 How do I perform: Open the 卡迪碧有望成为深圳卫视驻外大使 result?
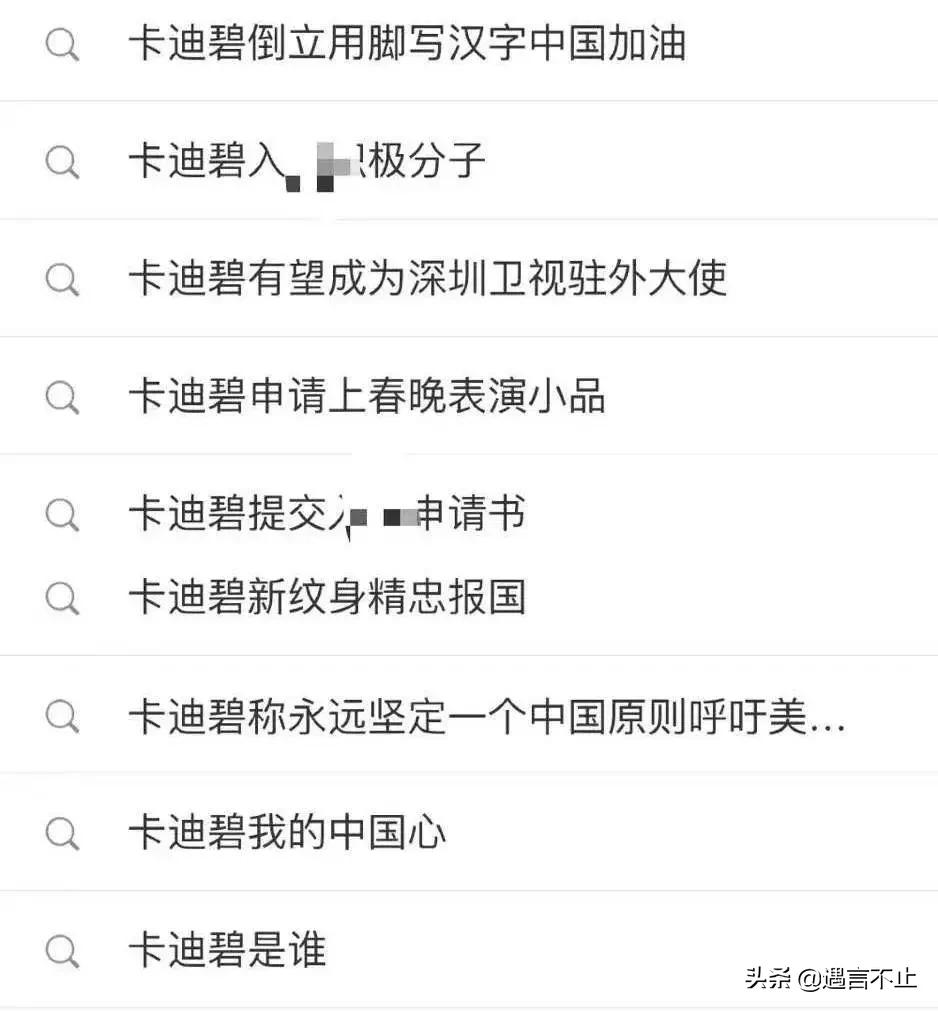[430, 280]
